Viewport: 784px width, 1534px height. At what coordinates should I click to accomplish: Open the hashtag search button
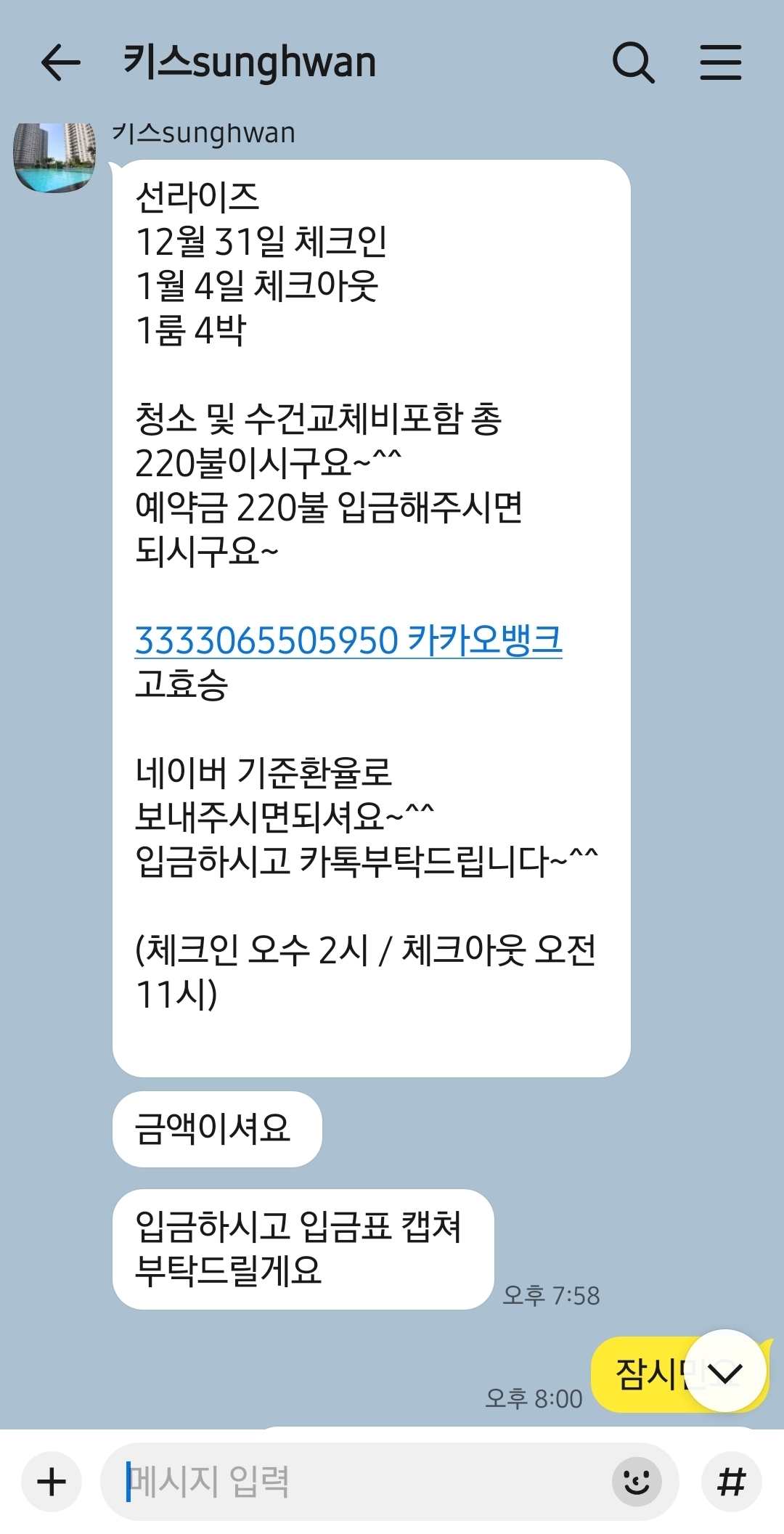(x=731, y=1482)
